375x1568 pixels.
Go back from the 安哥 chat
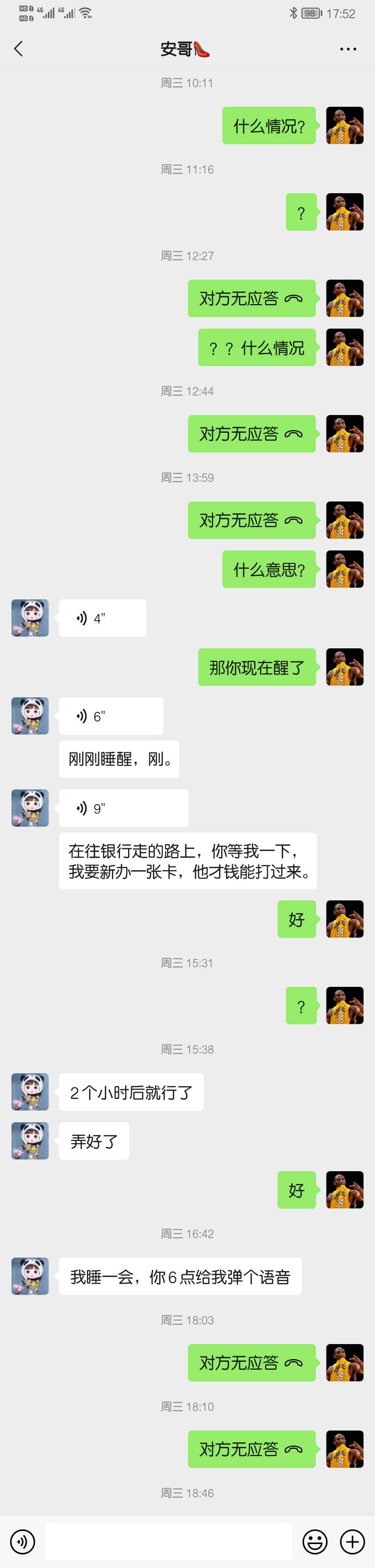tap(18, 49)
